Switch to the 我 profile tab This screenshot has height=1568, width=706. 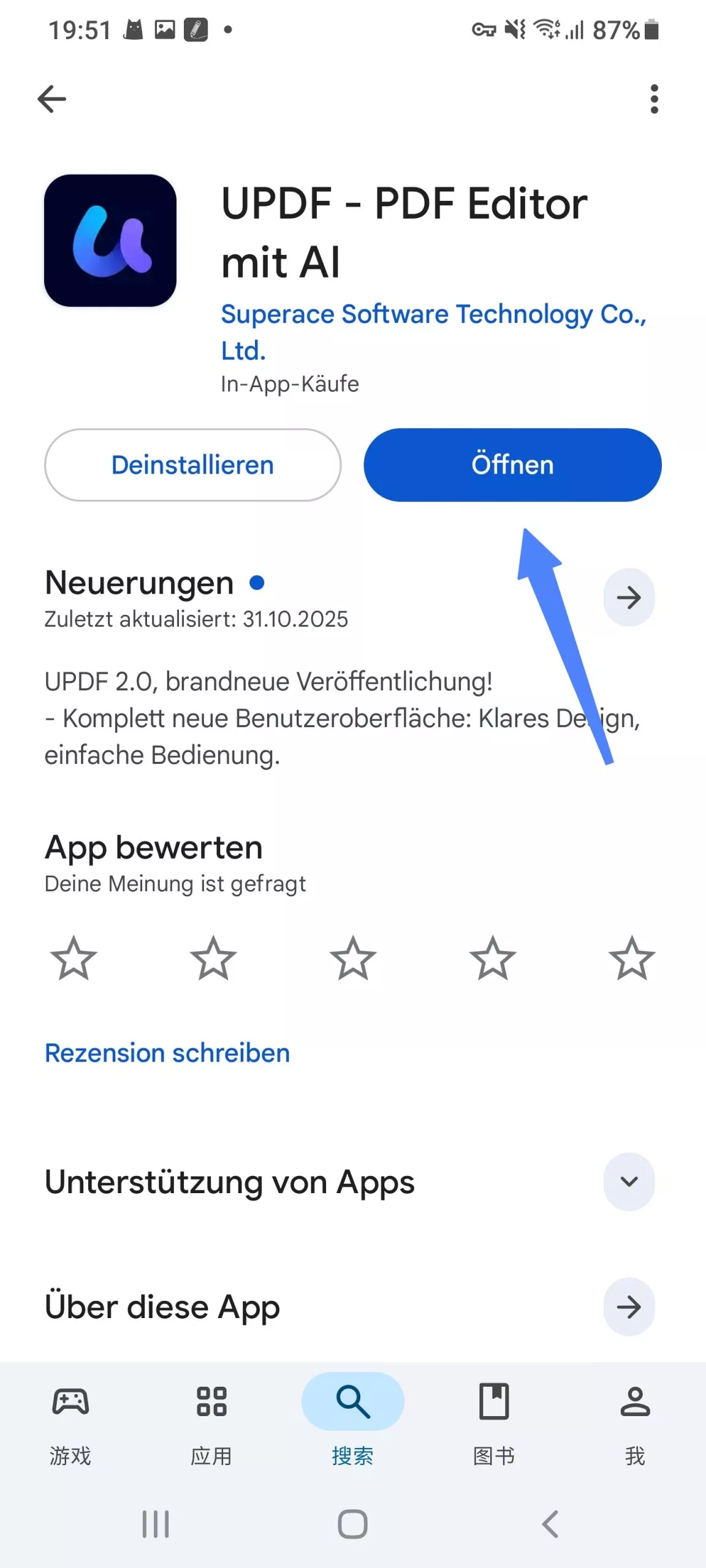click(x=634, y=1403)
